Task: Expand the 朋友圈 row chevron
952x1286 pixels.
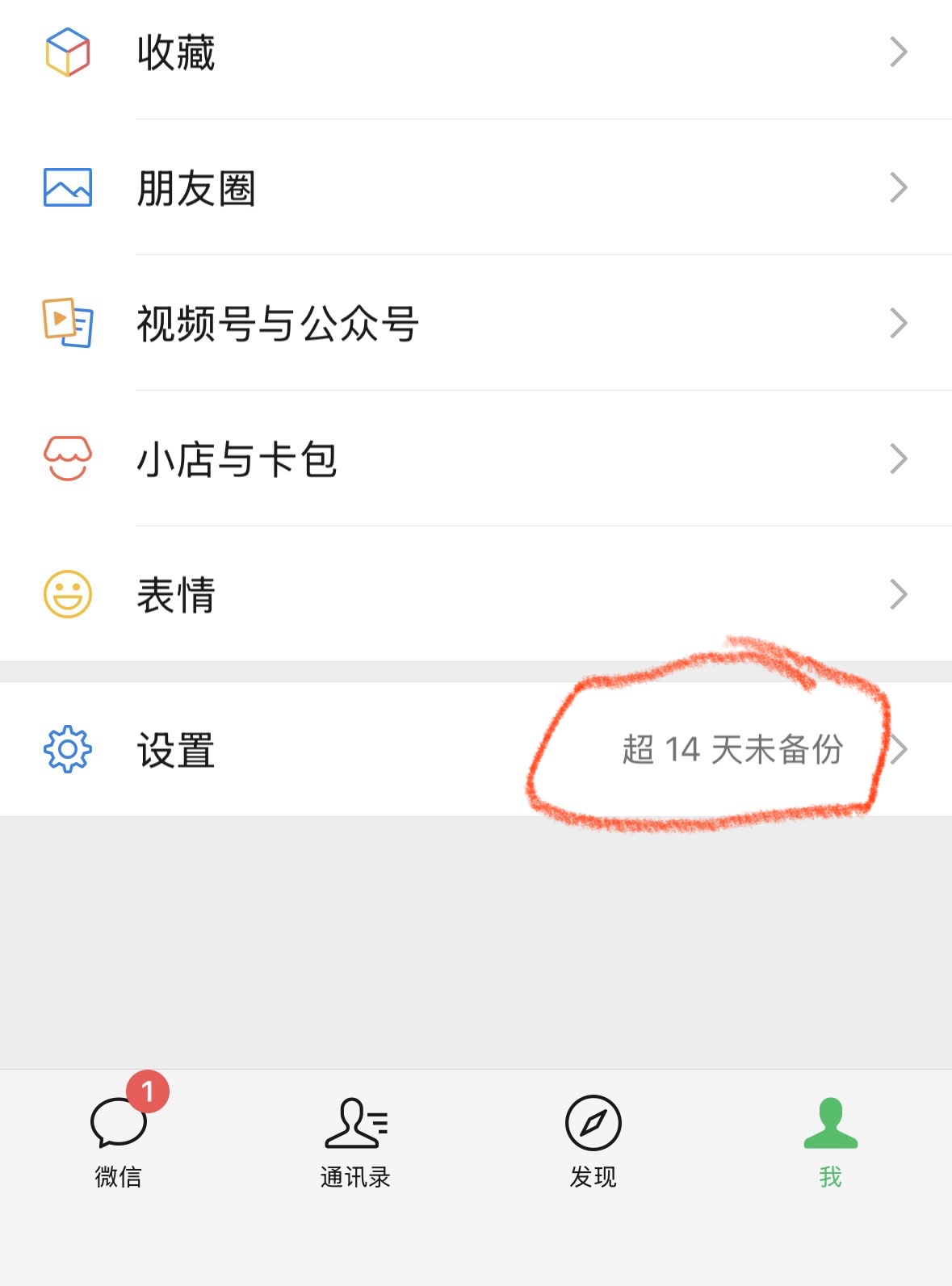Action: point(899,189)
